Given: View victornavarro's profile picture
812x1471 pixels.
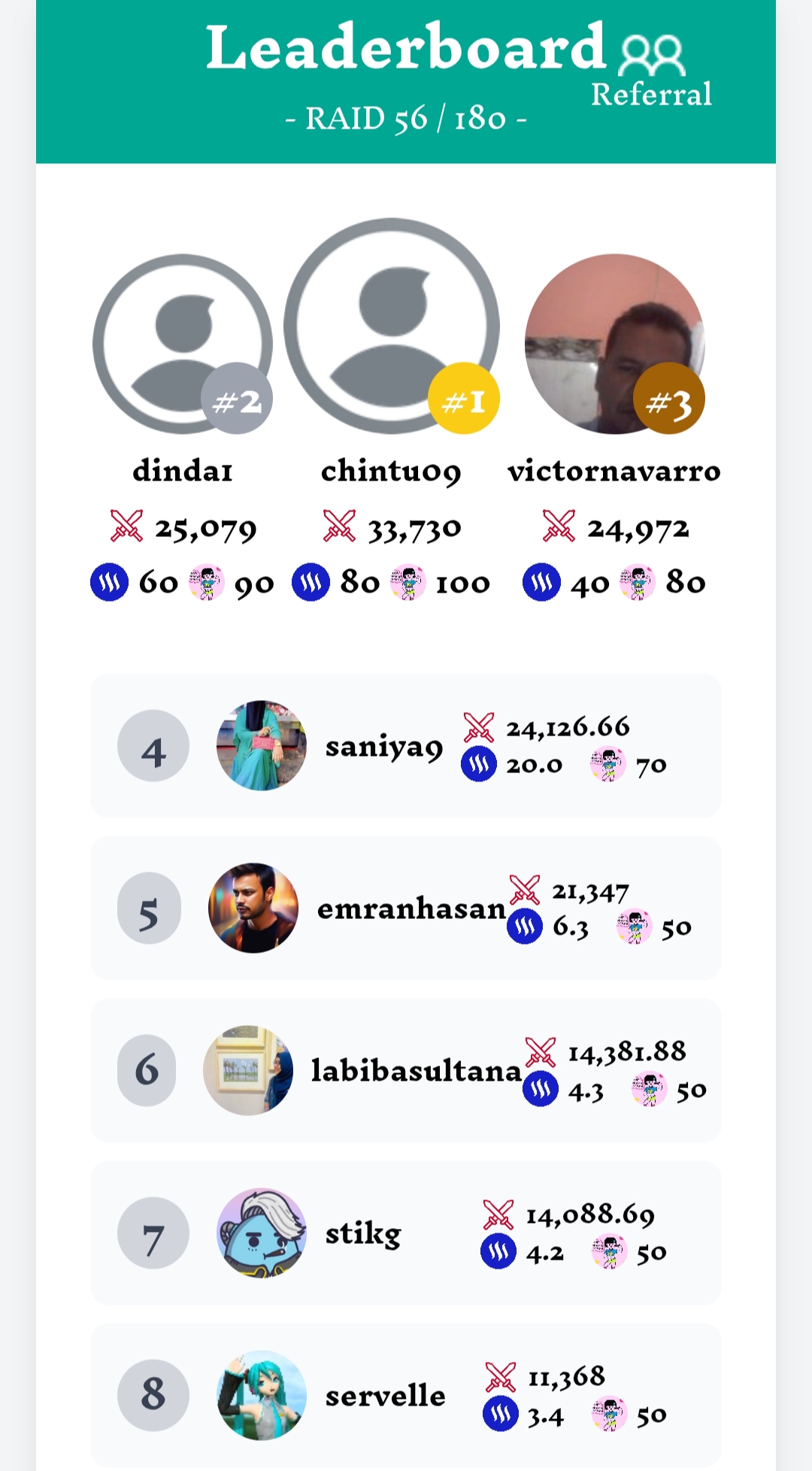Looking at the screenshot, I should [x=614, y=344].
